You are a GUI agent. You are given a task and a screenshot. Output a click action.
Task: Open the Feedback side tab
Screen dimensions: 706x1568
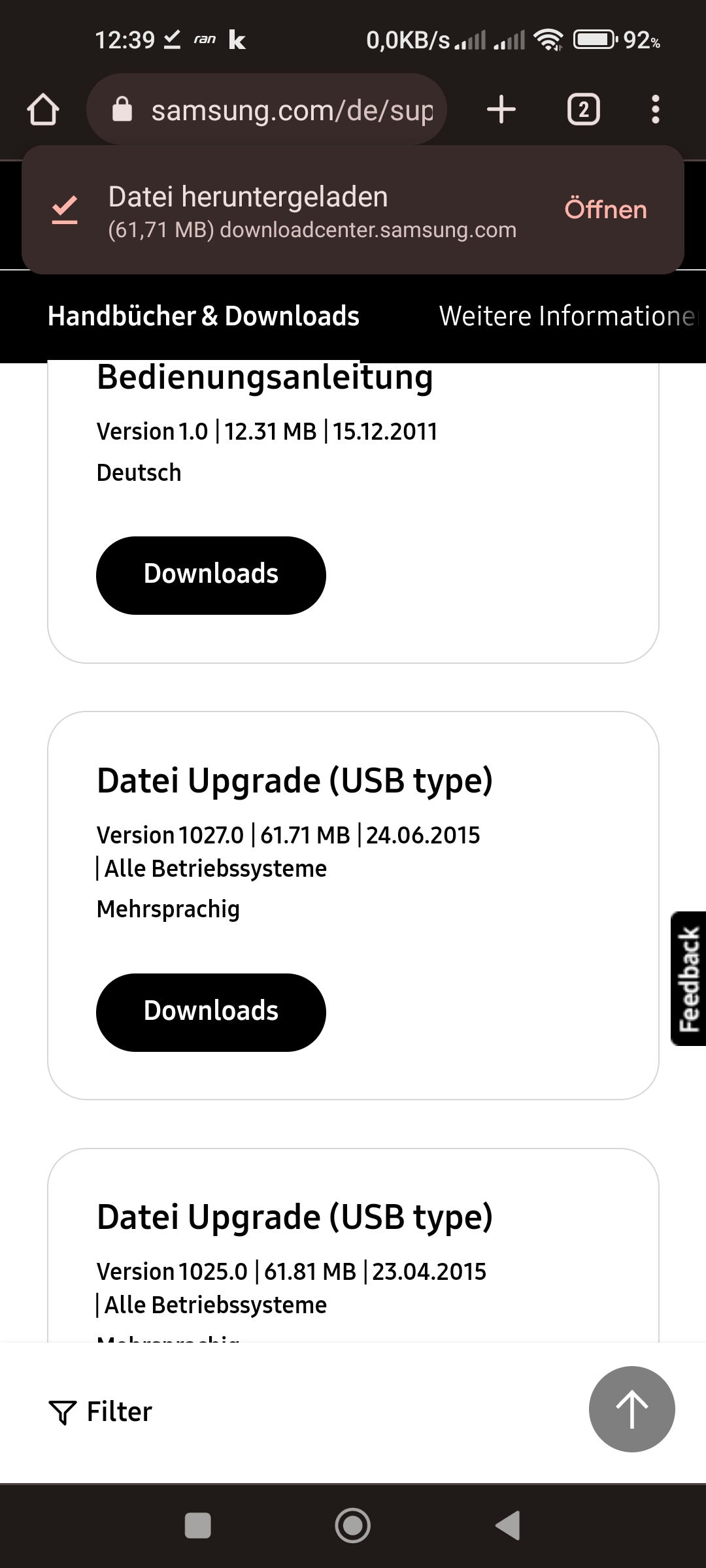[688, 978]
